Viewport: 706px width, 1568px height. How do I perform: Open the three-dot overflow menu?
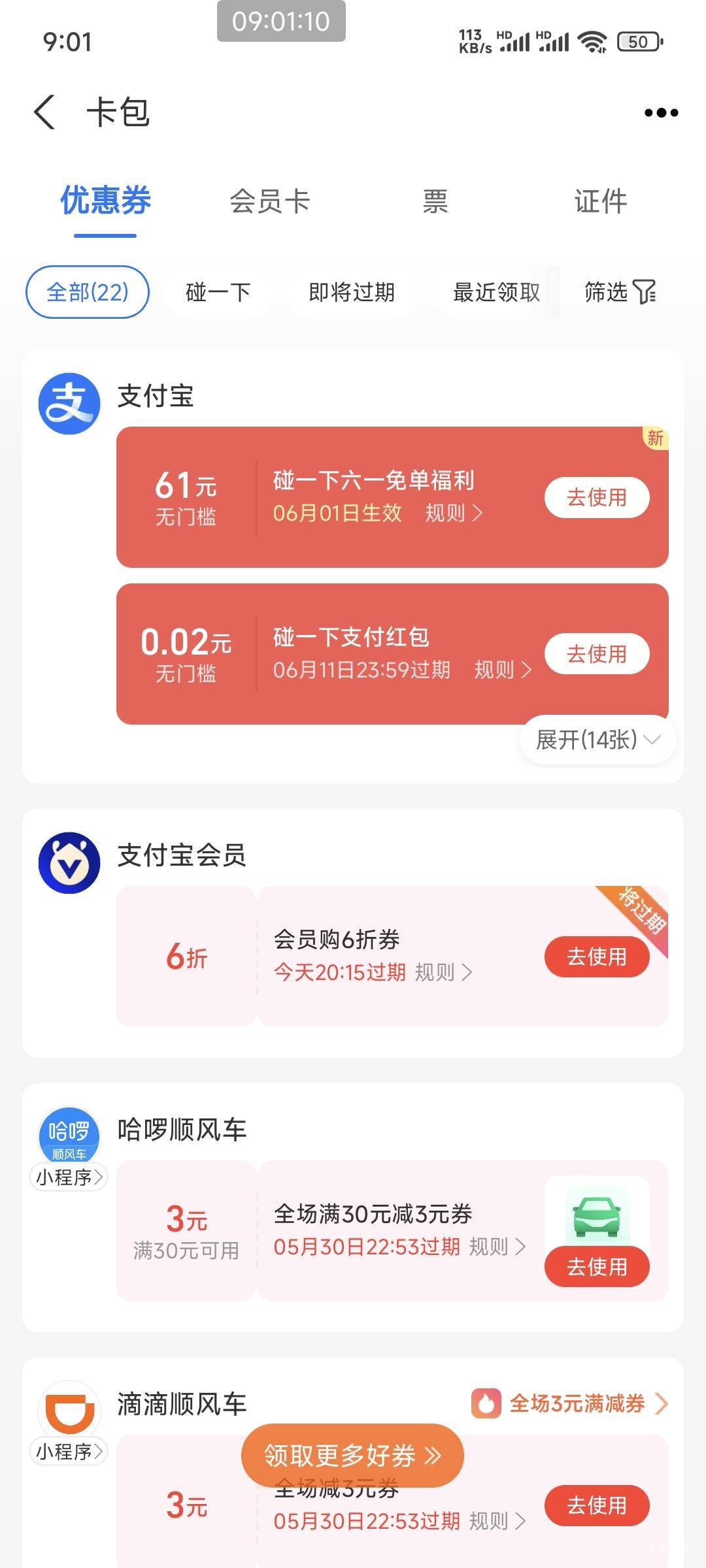pos(661,112)
